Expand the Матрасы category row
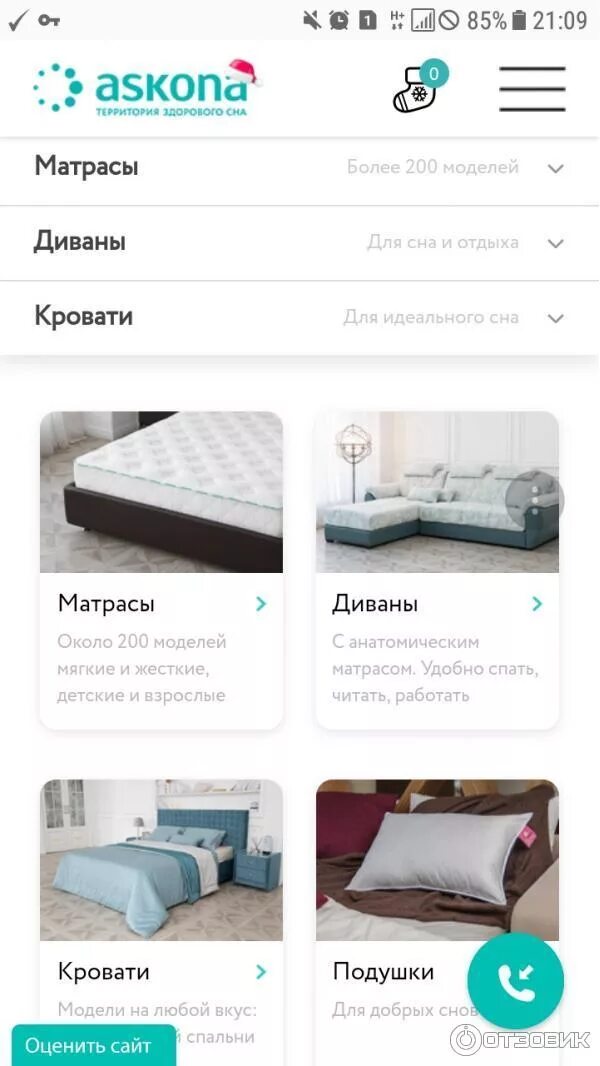The image size is (600, 1066). 300,168
